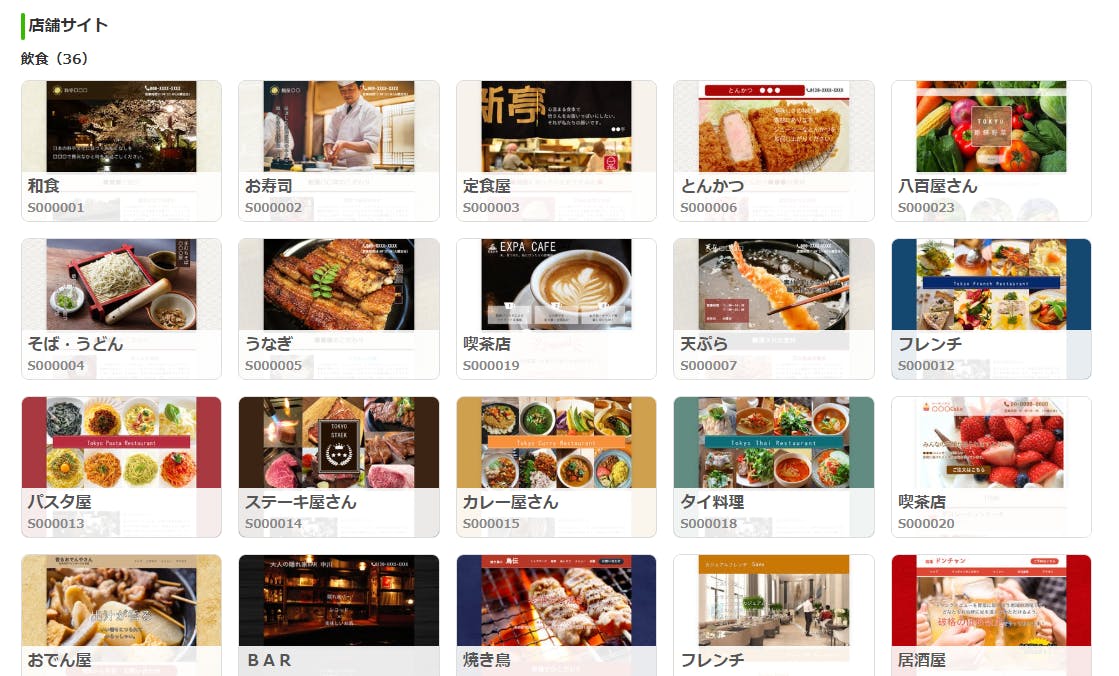The width and height of the screenshot is (1119, 676).
Task: Open the 八百屋さん template S000023
Action: 991,150
